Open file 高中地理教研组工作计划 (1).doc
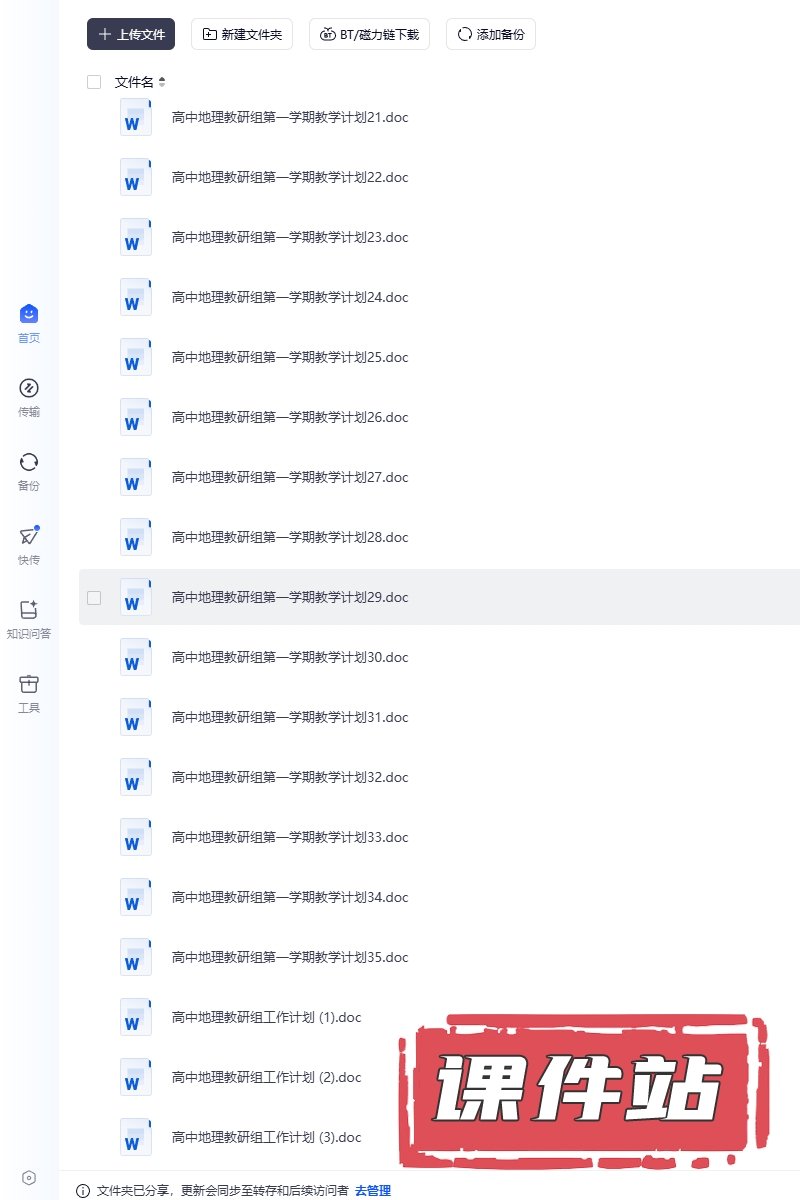This screenshot has width=800, height=1200. [x=266, y=1017]
